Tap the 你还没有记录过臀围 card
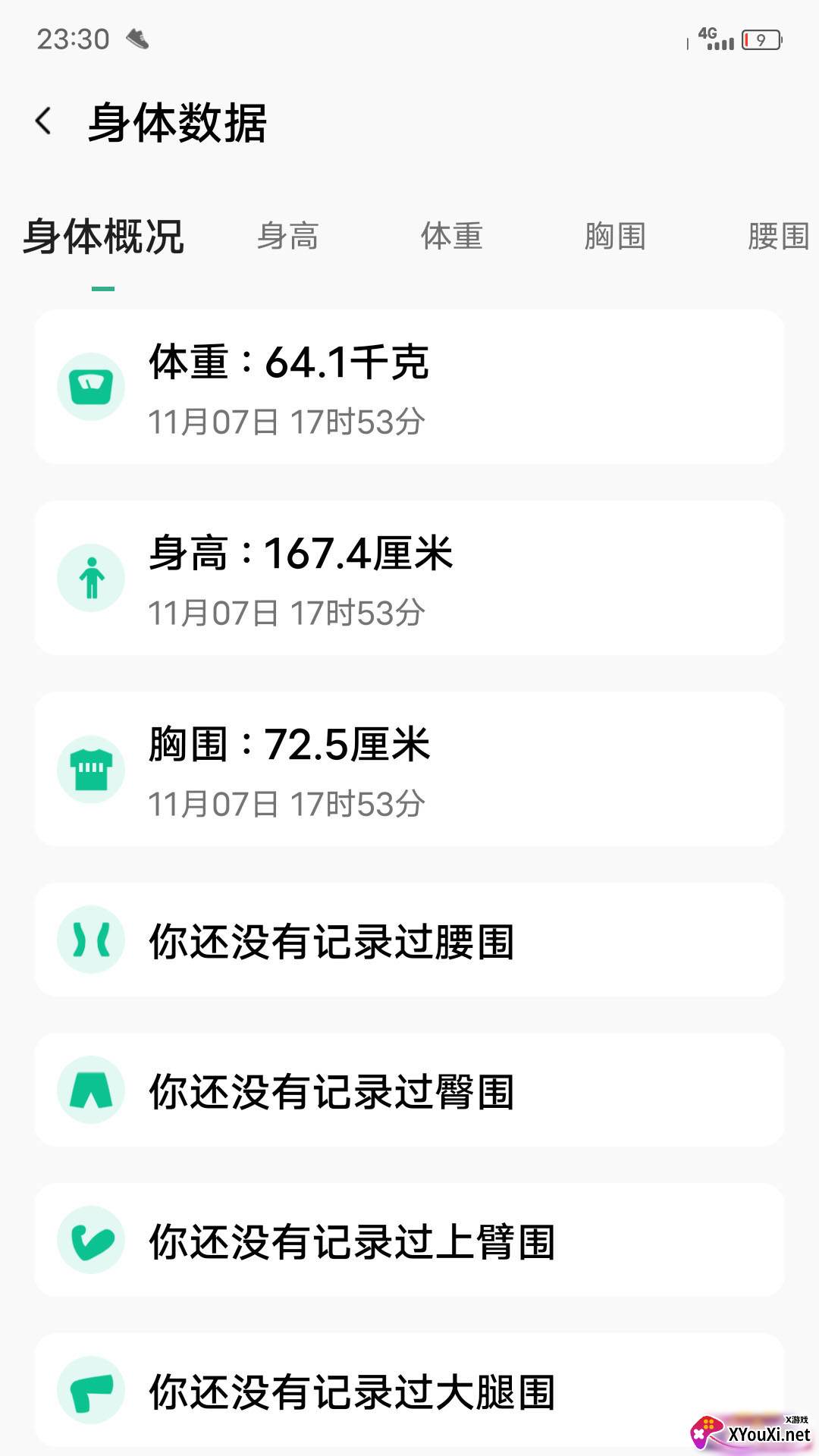Screen dimensions: 819x1456 (409, 1090)
